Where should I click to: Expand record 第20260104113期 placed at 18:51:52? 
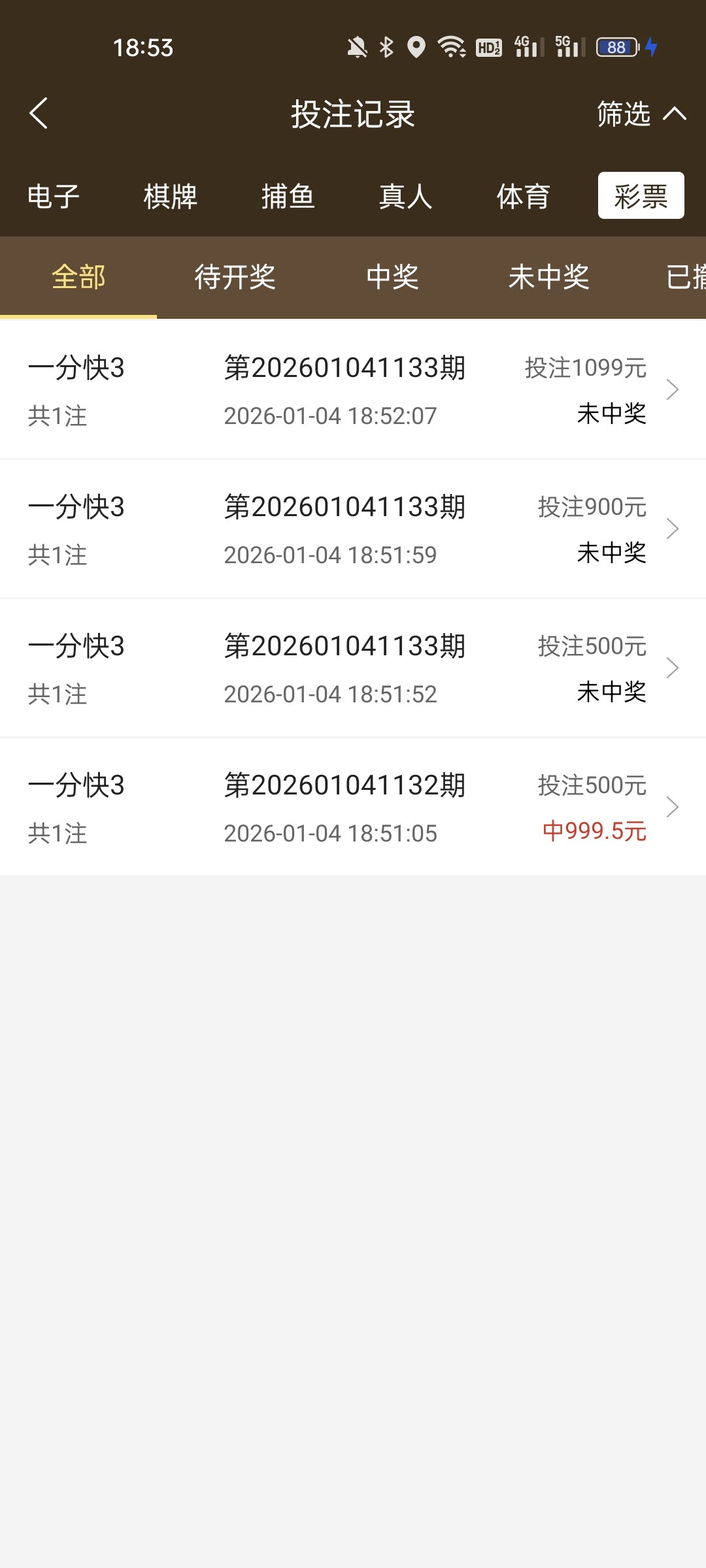point(673,668)
